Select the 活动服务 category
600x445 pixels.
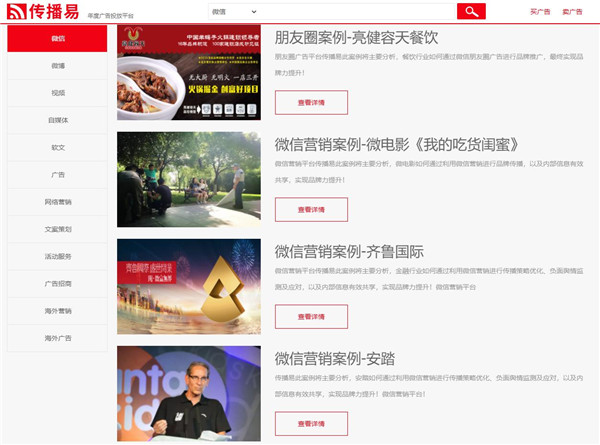[57, 256]
